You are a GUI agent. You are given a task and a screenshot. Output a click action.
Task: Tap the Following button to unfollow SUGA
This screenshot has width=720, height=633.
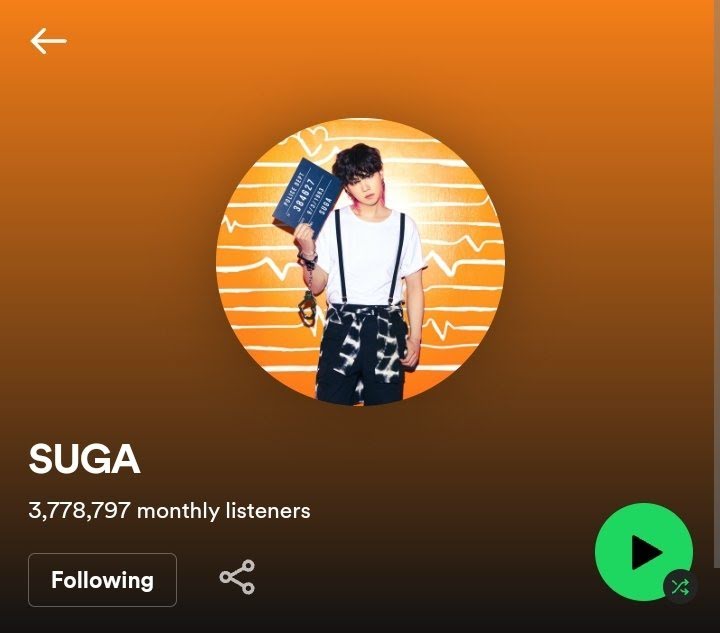pos(102,580)
